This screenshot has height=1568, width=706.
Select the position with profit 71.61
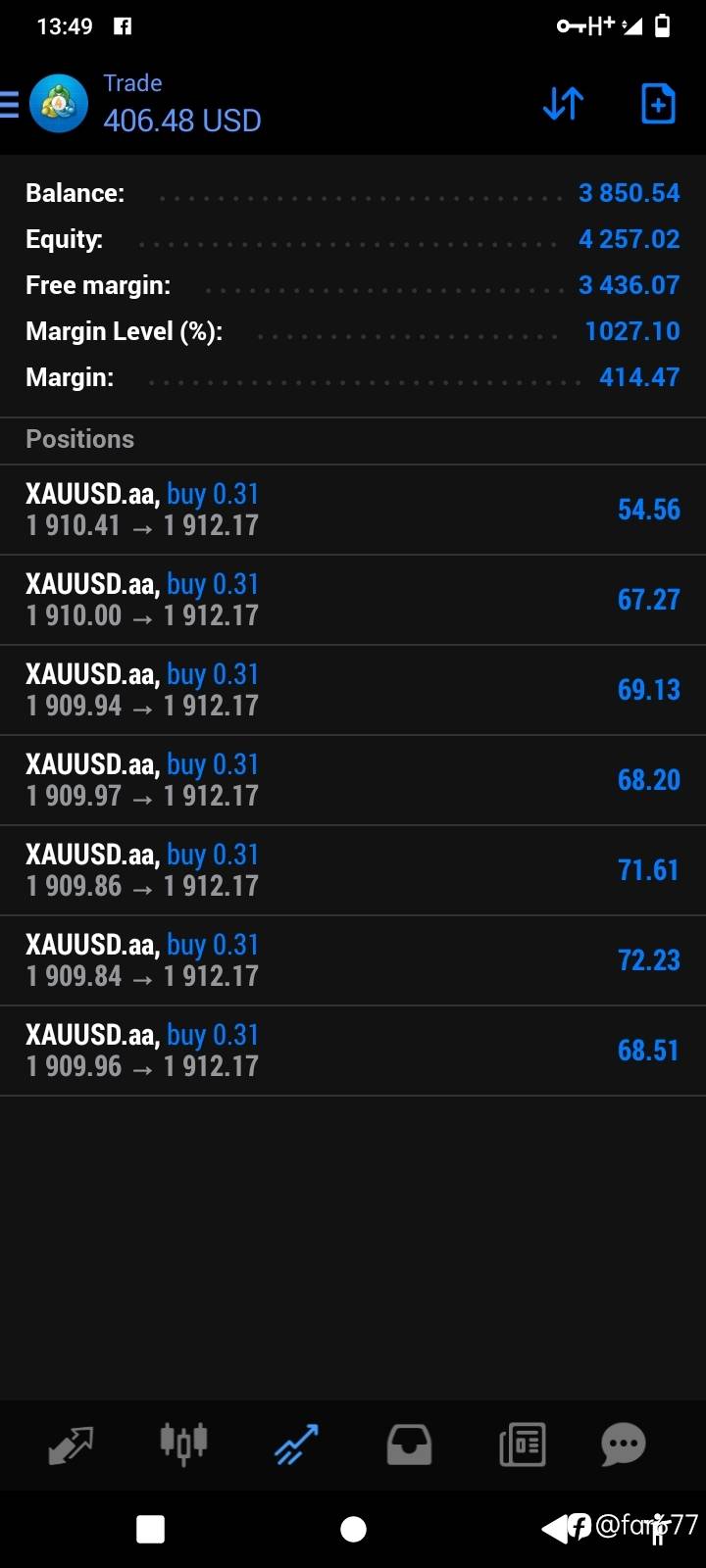point(353,870)
